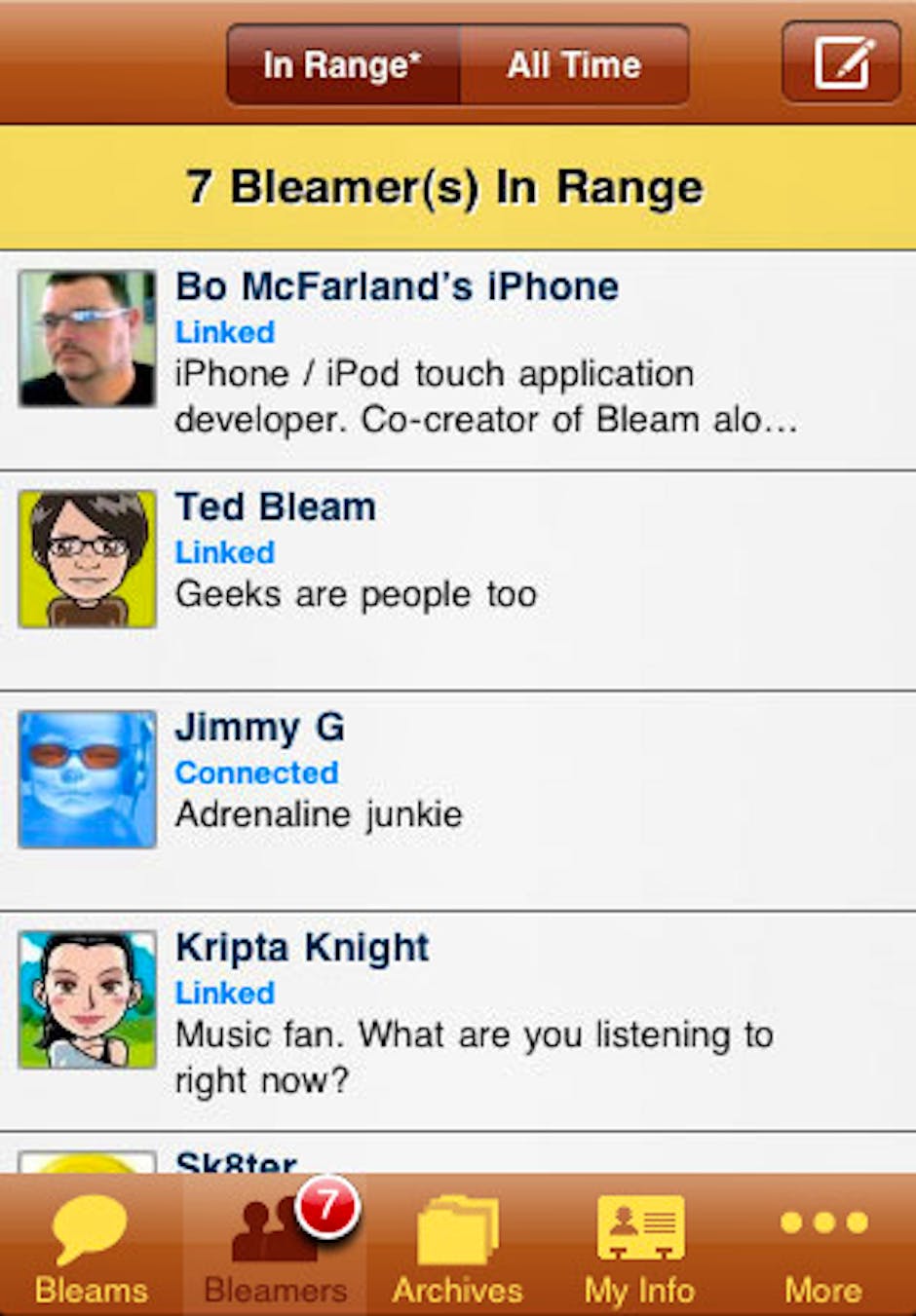This screenshot has height=1316, width=916.
Task: Switch to the All Time segment
Action: [x=574, y=65]
